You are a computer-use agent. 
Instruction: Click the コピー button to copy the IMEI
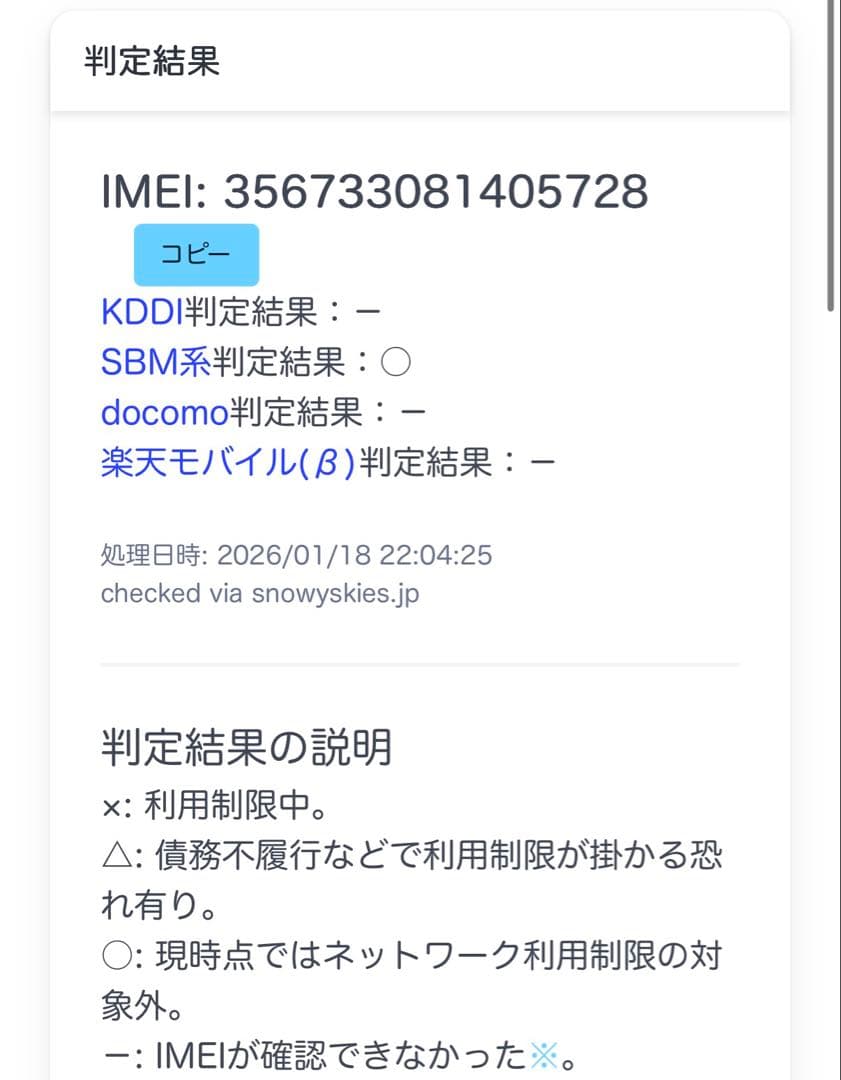coord(197,253)
